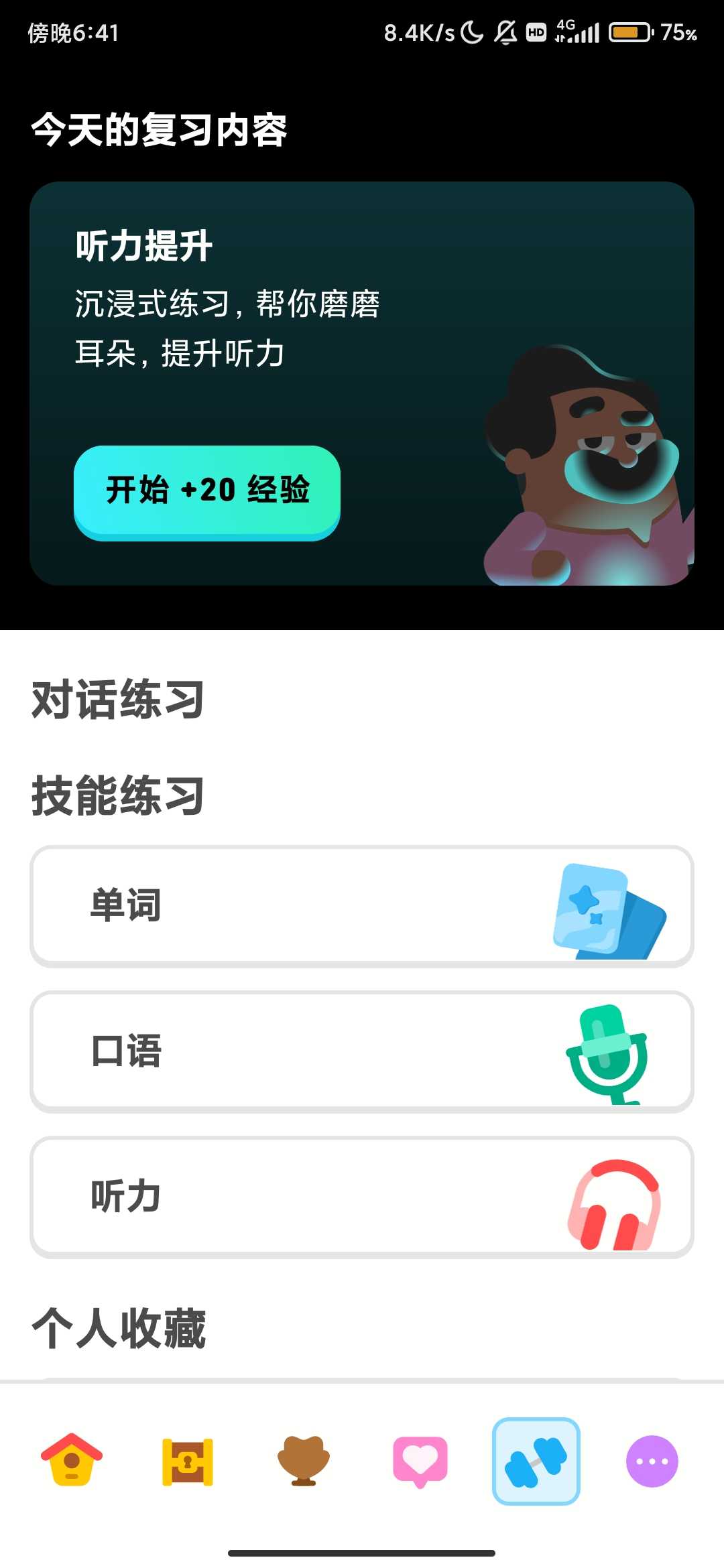The image size is (724, 1568).
Task: Open the trophy leaderboard tab
Action: pos(304,1461)
